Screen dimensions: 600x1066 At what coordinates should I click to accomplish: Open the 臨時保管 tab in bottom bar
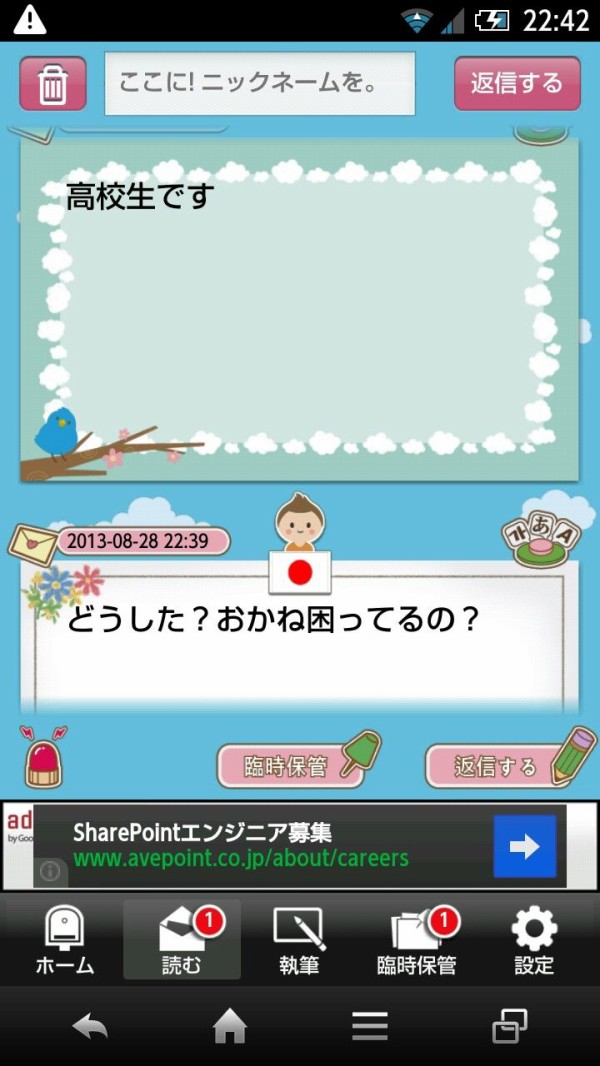(417, 940)
